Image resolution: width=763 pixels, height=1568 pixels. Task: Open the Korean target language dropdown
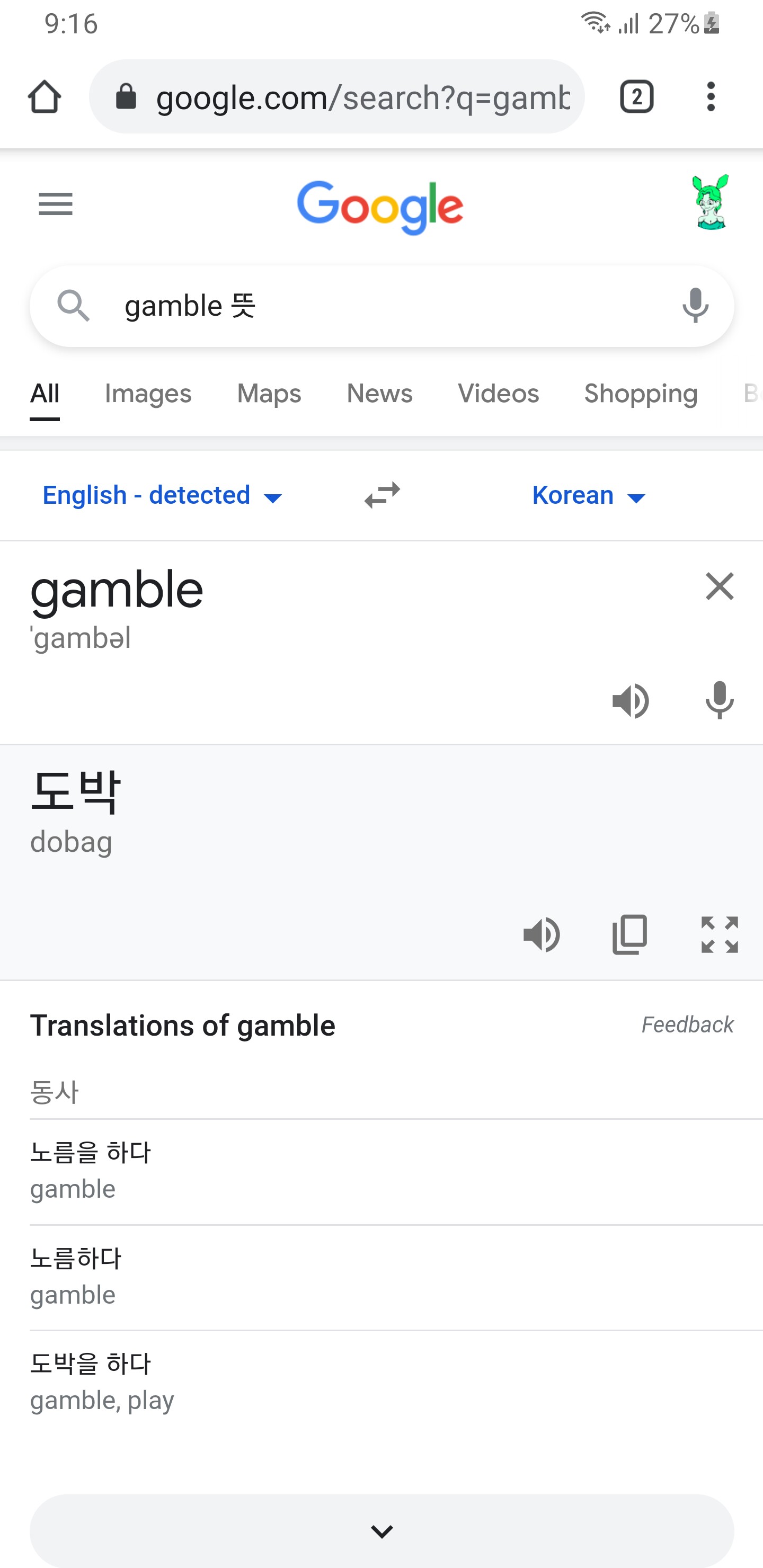coord(588,495)
